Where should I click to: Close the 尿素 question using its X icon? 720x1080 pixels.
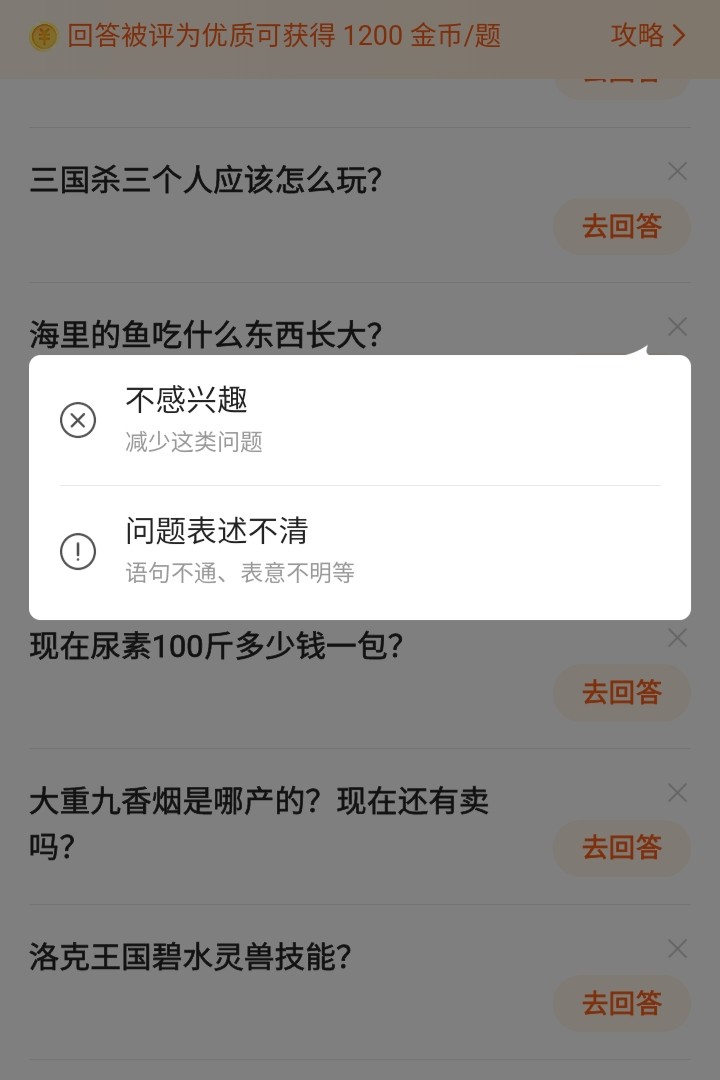(676, 637)
